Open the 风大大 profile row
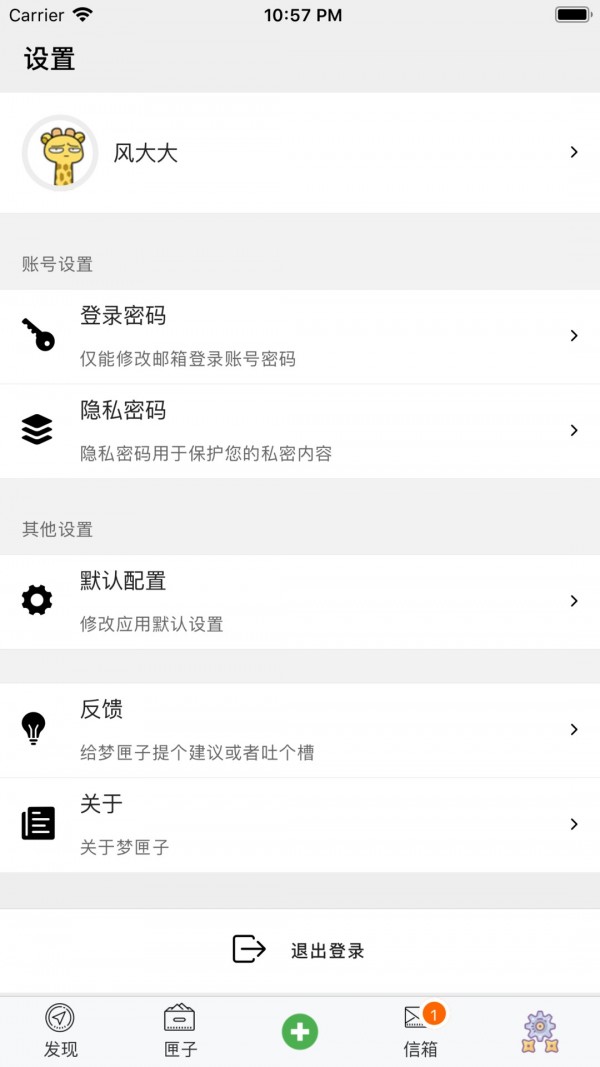 300,153
